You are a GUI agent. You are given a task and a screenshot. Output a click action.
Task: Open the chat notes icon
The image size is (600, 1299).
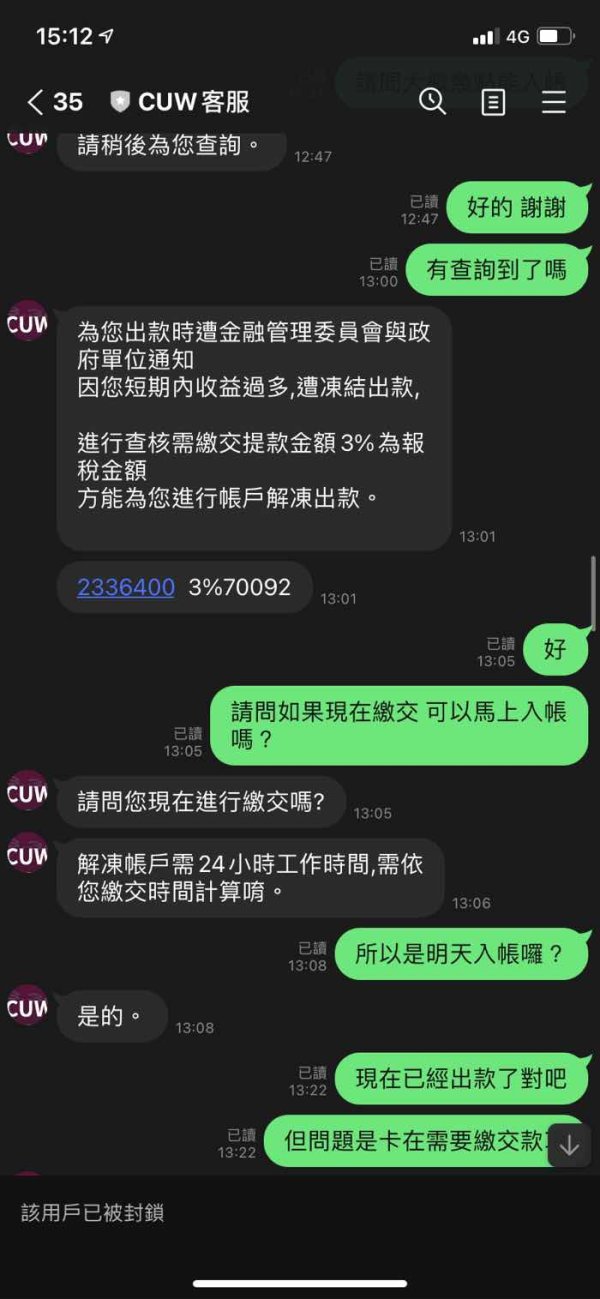click(493, 102)
